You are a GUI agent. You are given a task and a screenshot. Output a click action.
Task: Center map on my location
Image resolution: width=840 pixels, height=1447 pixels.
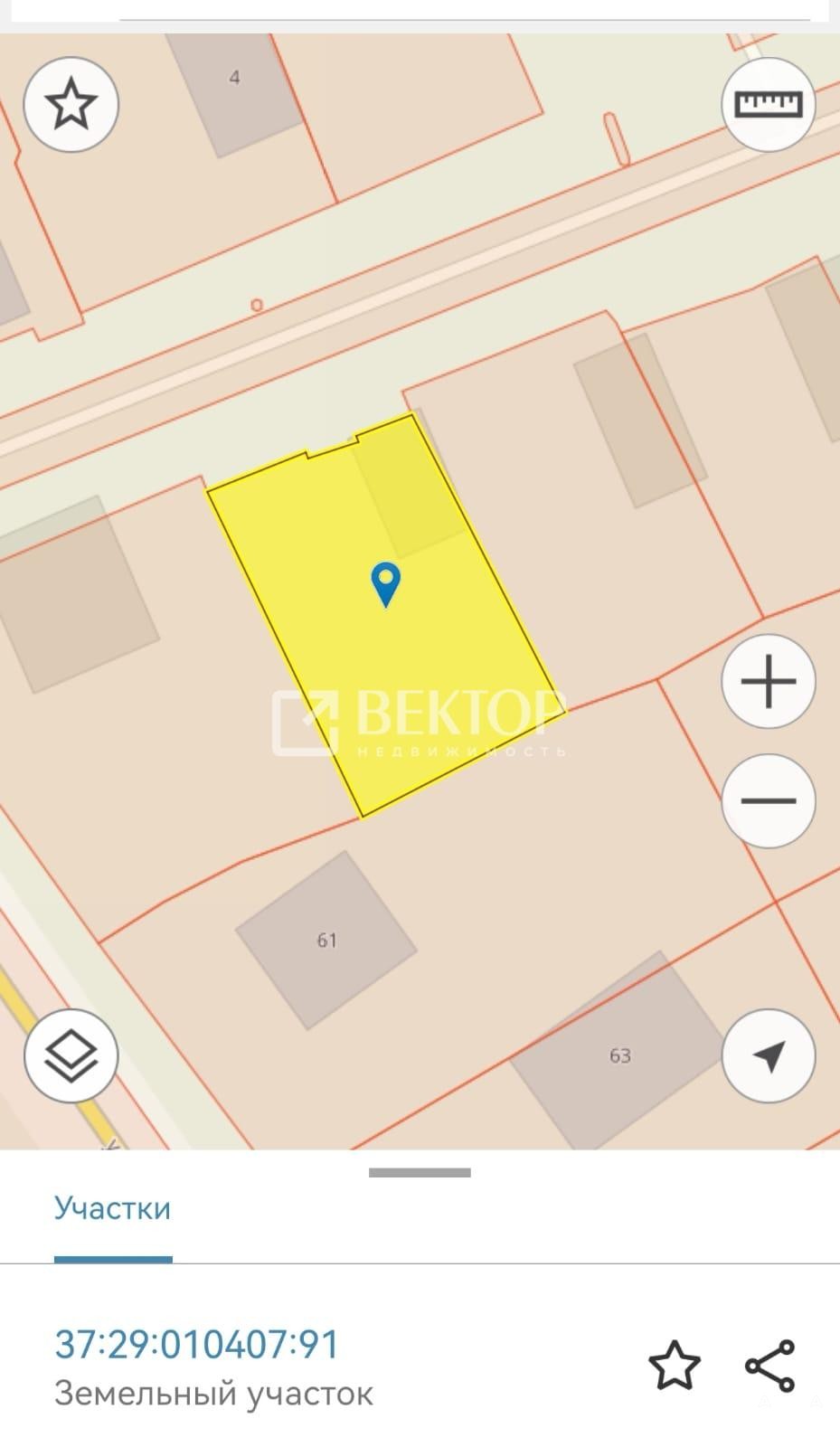point(769,1055)
